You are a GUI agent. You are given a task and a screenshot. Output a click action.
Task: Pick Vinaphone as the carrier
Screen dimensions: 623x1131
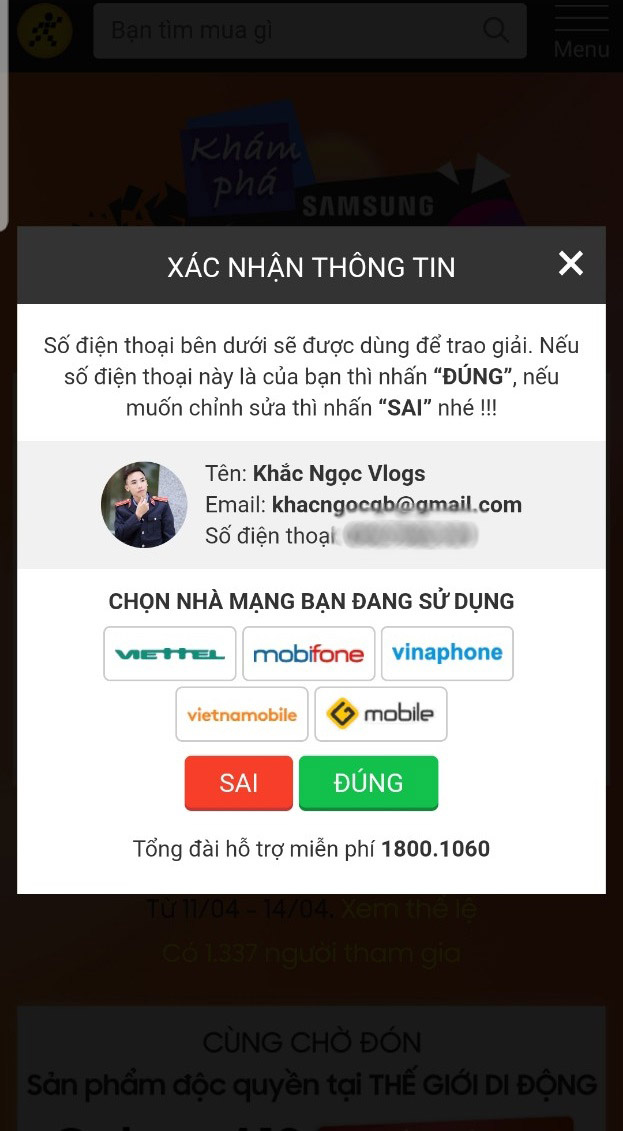(x=447, y=654)
